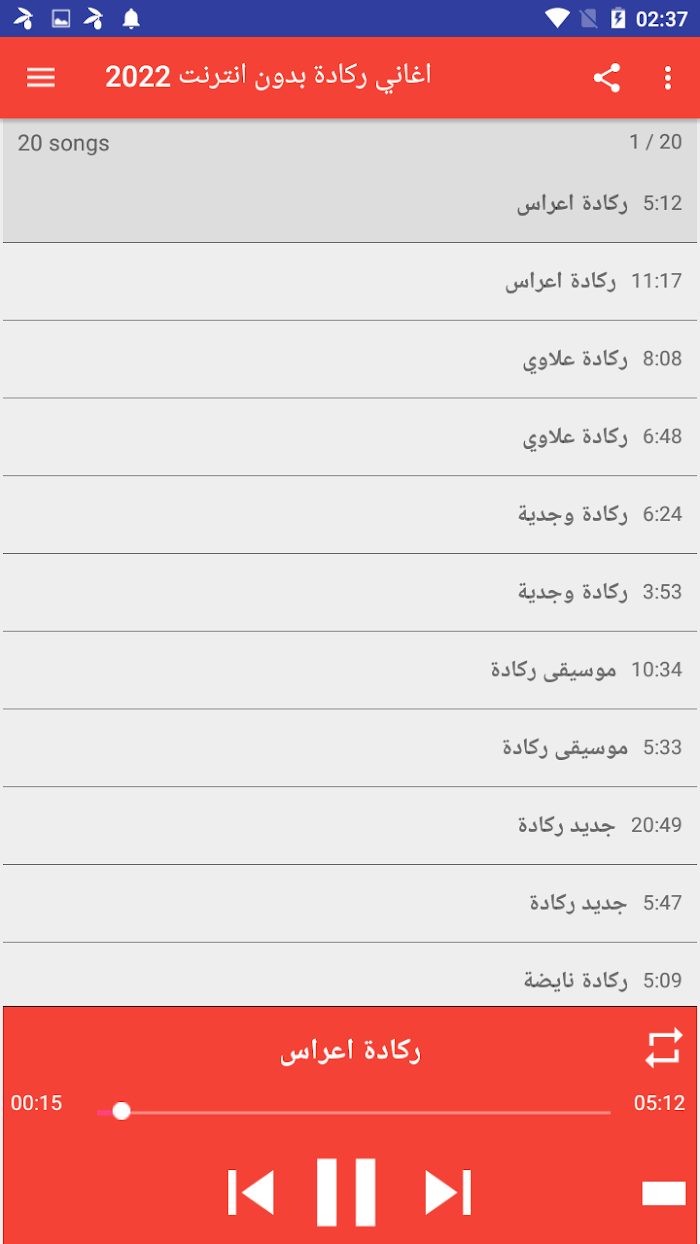The height and width of the screenshot is (1244, 700).
Task: Select the 6:48 ركادة علاوي song
Action: coord(350,437)
